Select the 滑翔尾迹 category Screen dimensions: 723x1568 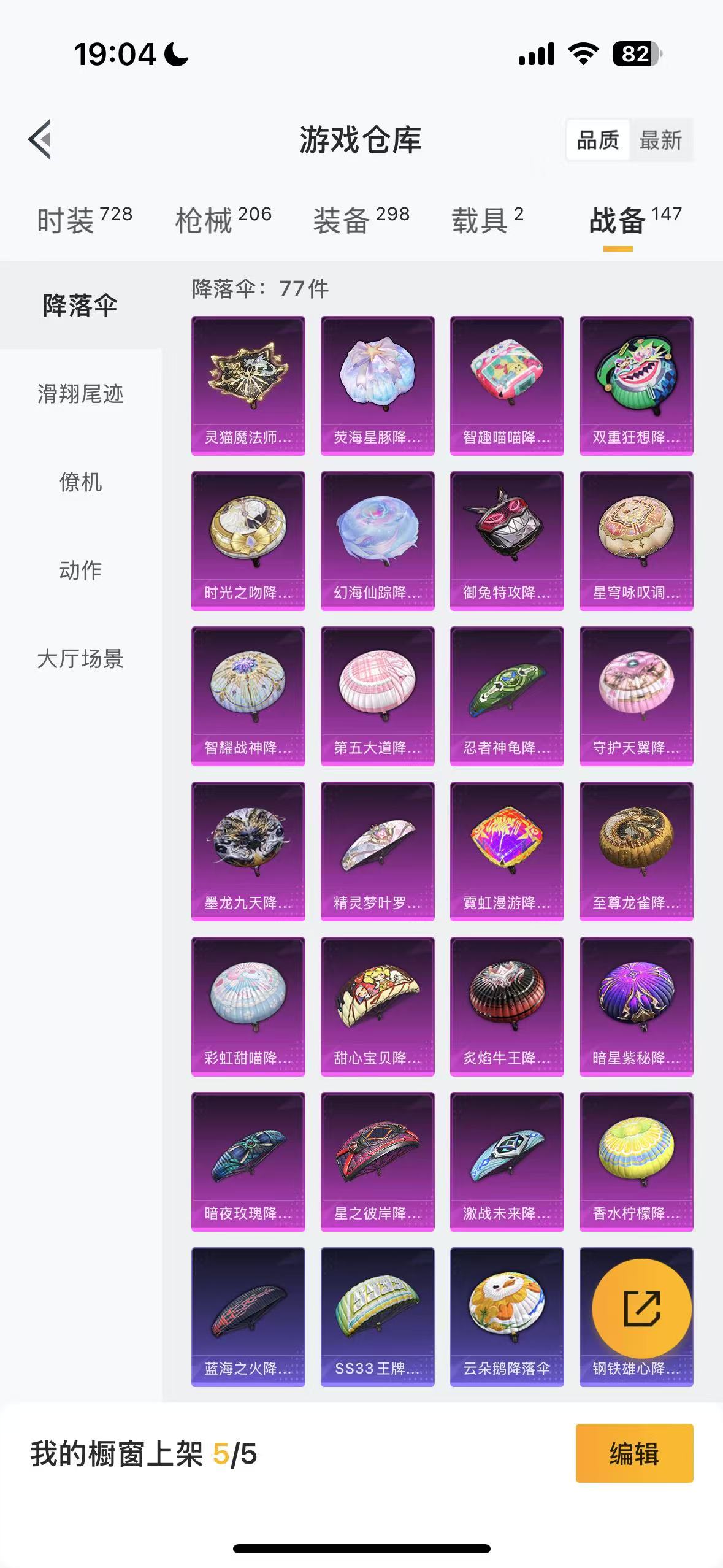pyautogui.click(x=80, y=394)
